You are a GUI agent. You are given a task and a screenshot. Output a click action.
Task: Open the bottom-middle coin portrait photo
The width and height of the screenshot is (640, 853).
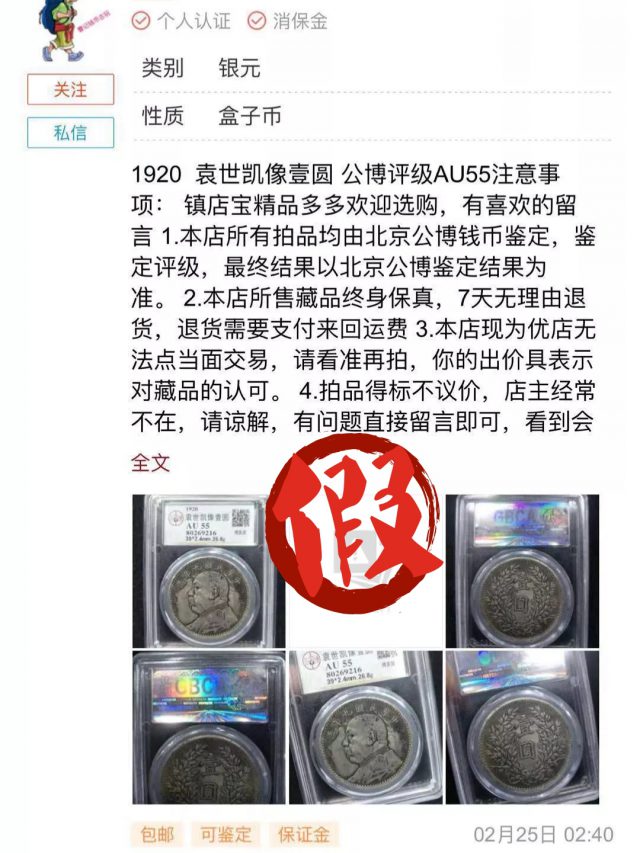(364, 727)
